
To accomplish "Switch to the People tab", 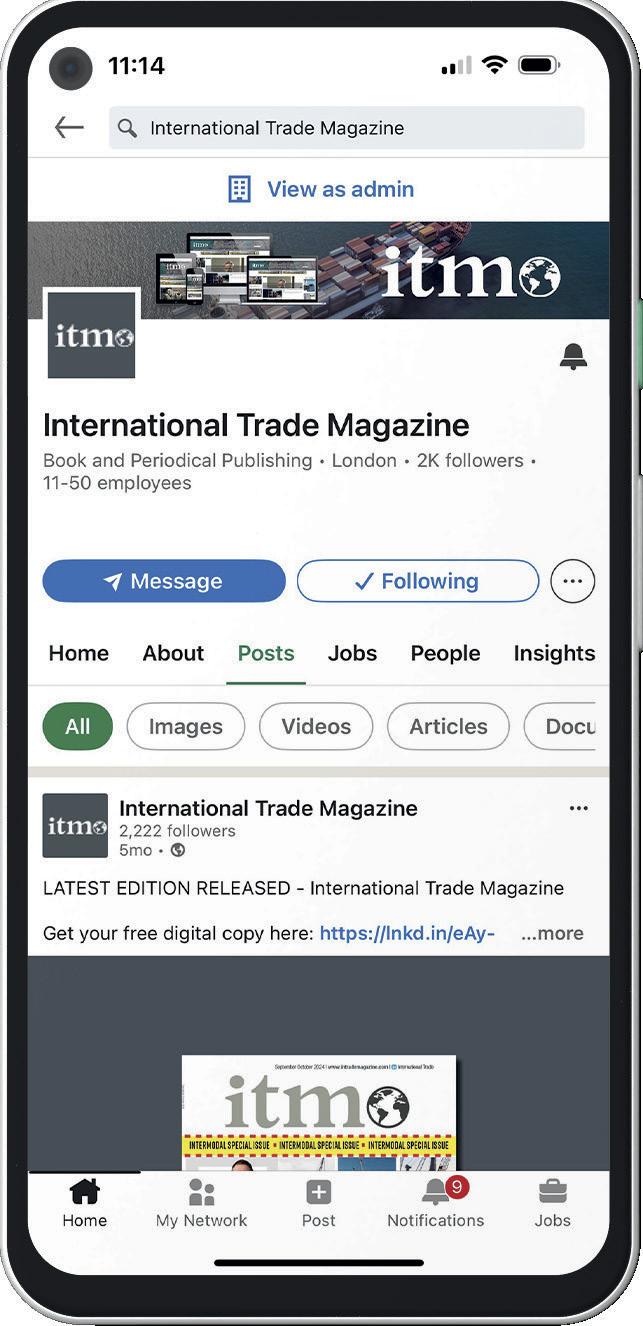I will point(445,653).
